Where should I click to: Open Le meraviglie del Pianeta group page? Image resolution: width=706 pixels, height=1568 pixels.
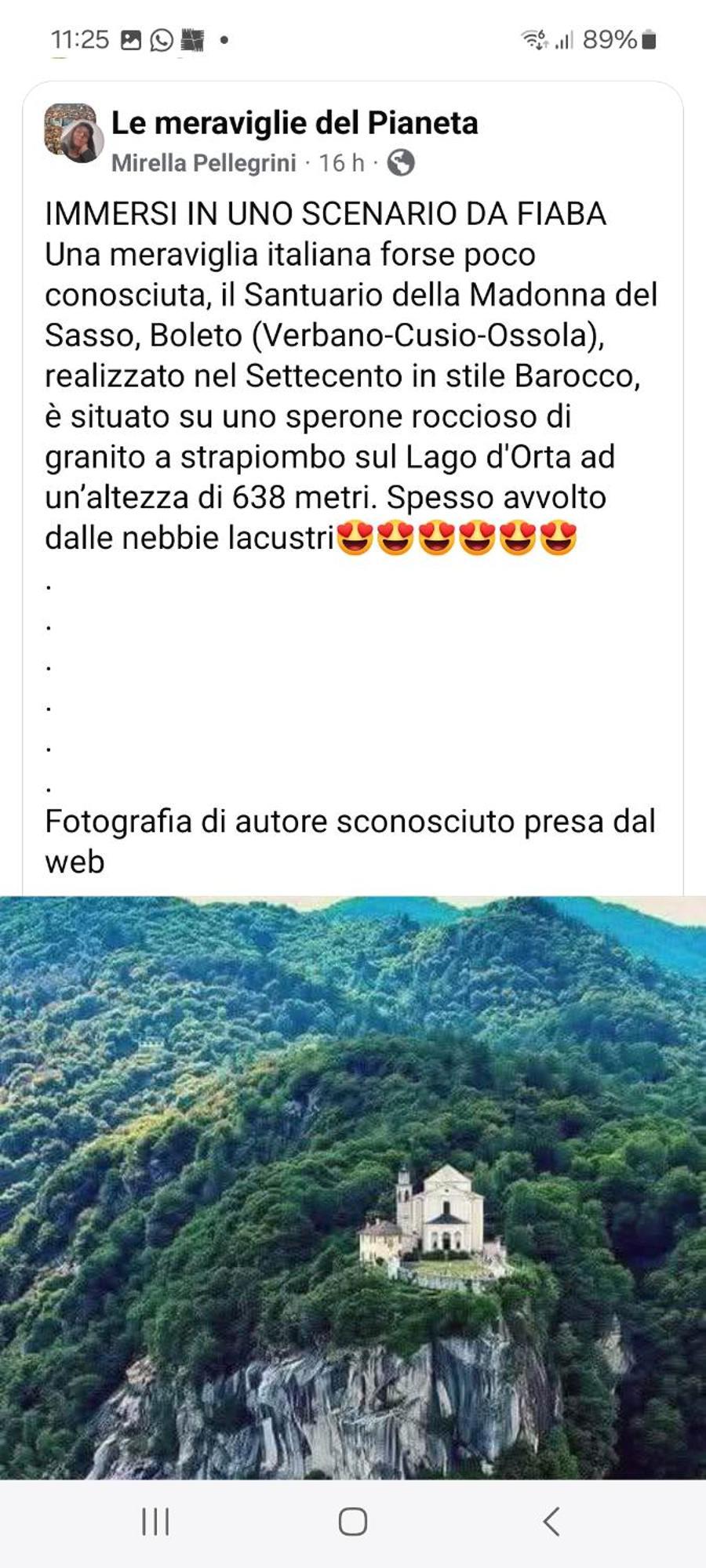click(294, 123)
